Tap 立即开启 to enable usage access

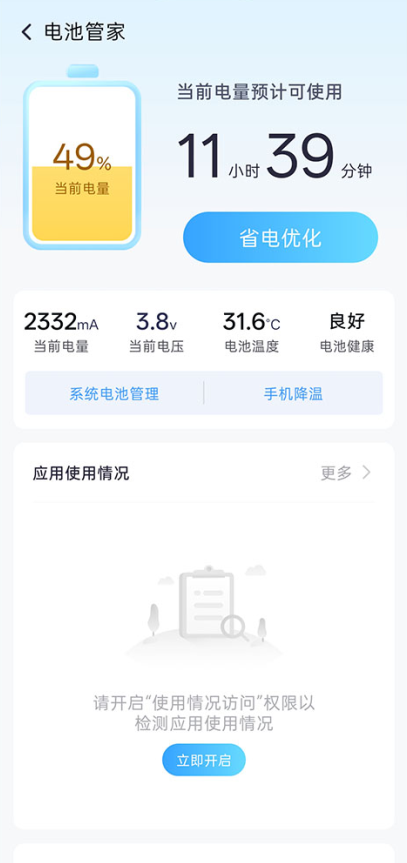204,761
